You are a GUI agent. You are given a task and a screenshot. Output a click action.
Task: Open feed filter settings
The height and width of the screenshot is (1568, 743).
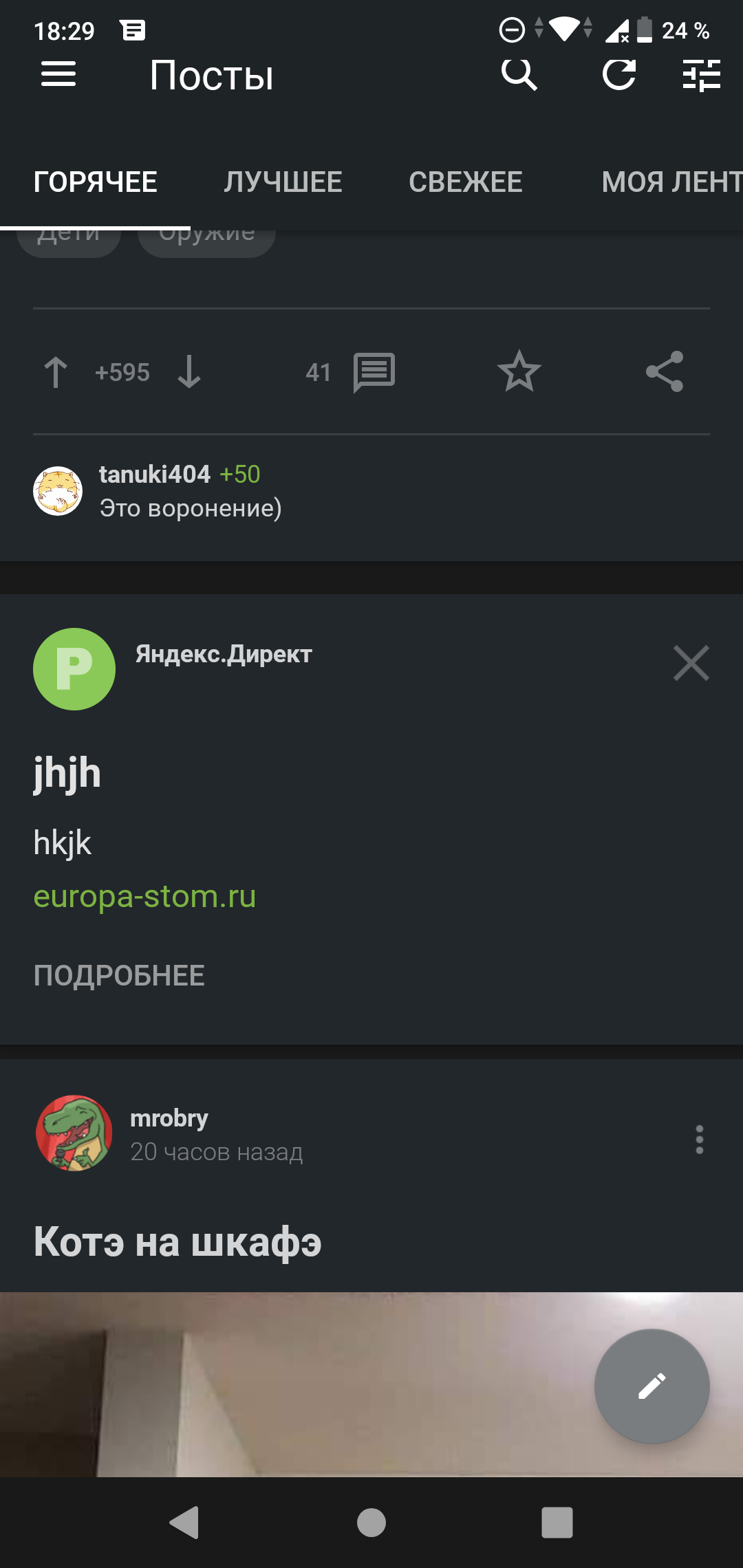[x=701, y=74]
